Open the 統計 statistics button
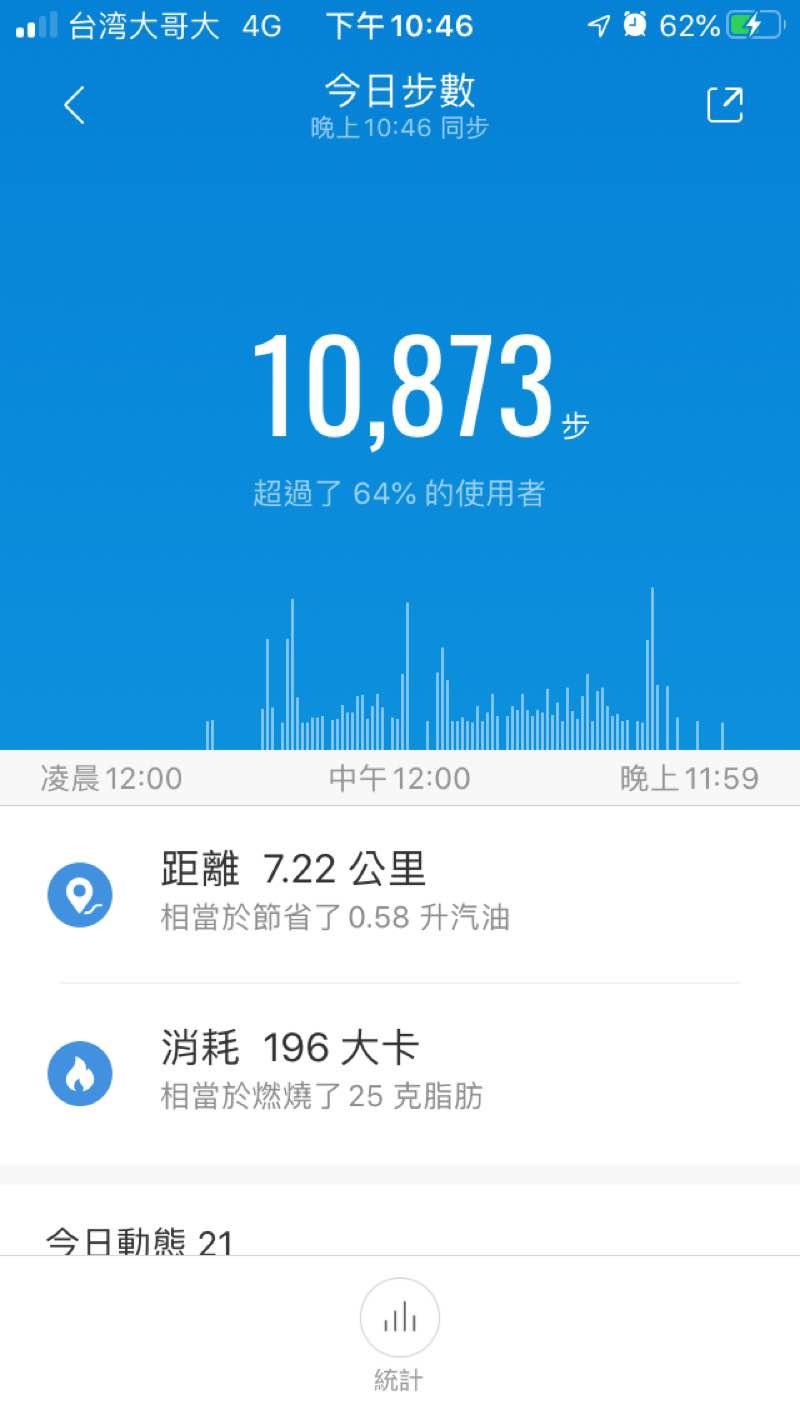 399,1320
